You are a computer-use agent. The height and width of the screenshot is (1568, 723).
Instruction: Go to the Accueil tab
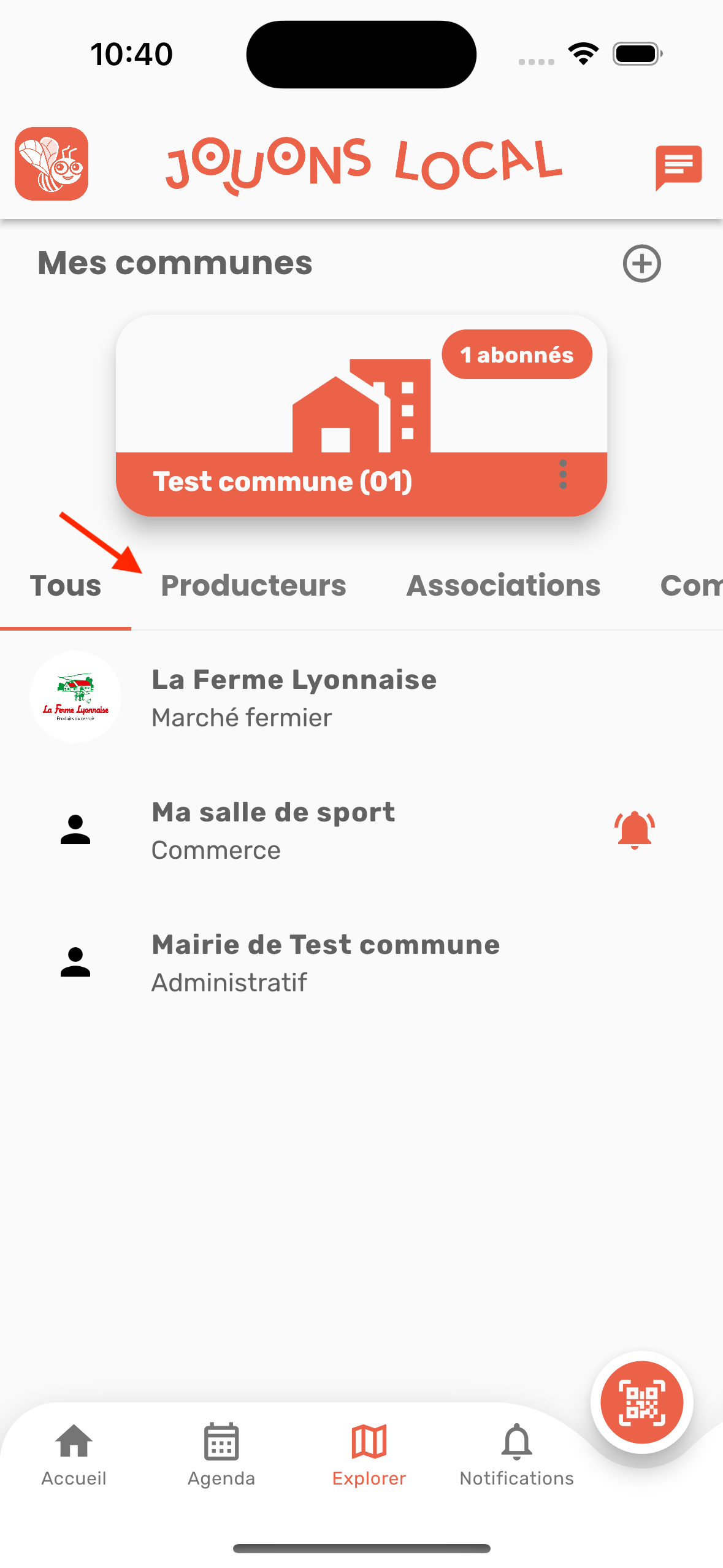pos(74,1455)
